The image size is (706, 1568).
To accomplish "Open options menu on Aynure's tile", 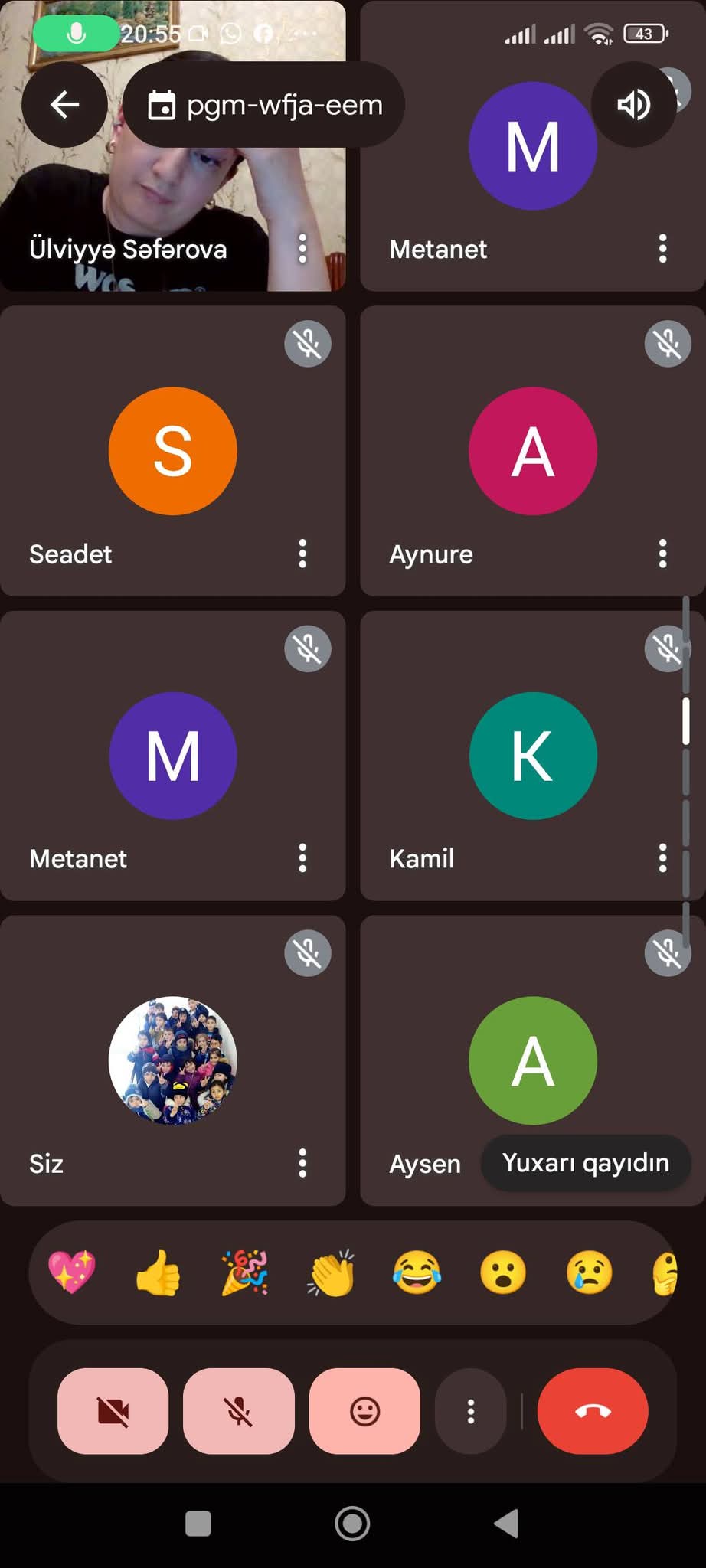I will [662, 554].
